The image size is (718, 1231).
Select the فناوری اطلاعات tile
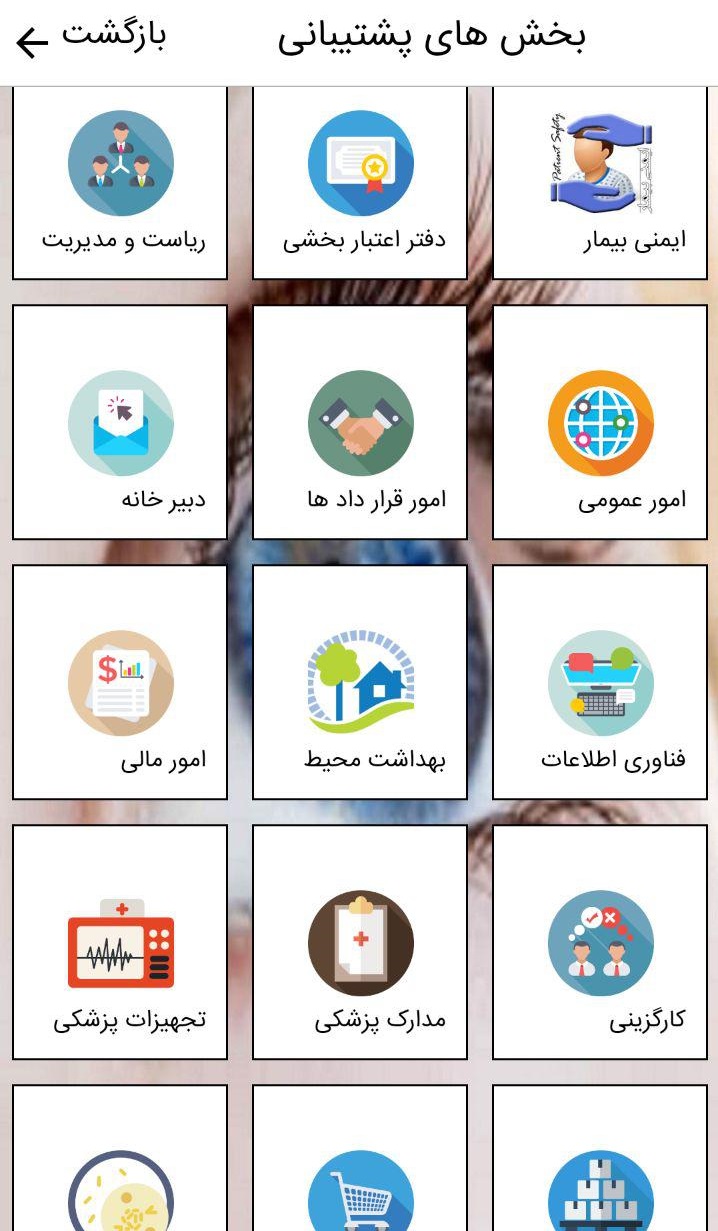(600, 682)
